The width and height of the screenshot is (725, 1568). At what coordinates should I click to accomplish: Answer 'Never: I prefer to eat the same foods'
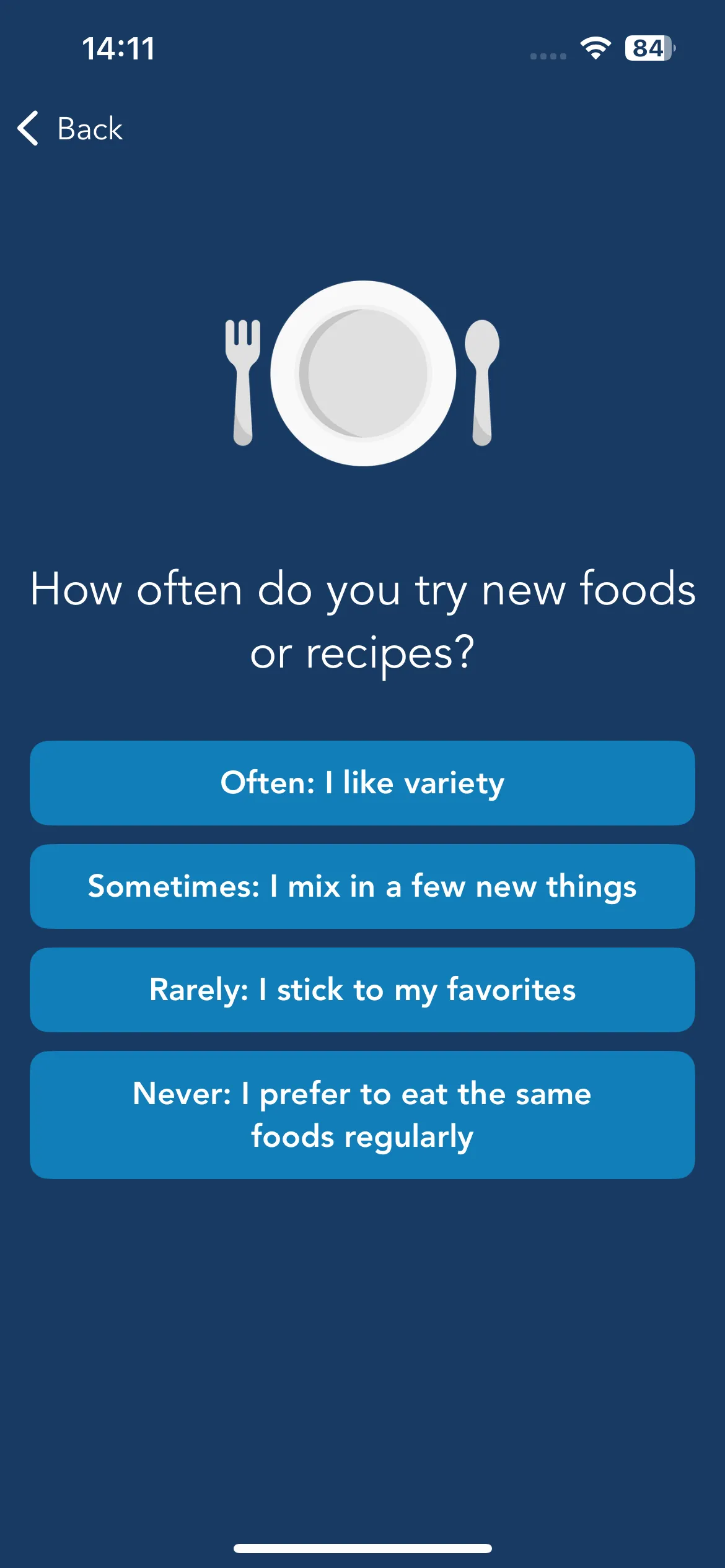point(362,1115)
